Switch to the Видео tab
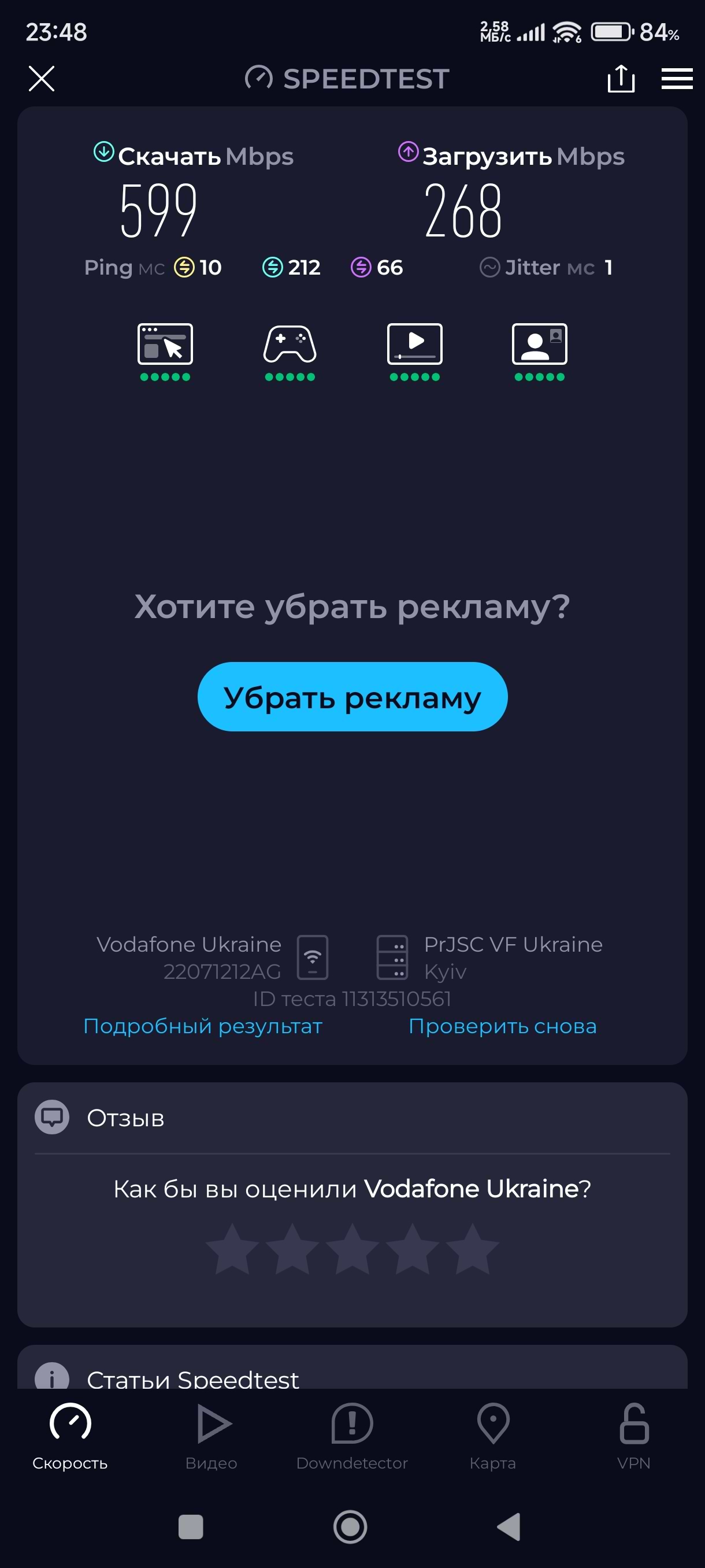The height and width of the screenshot is (1568, 705). (x=211, y=1434)
